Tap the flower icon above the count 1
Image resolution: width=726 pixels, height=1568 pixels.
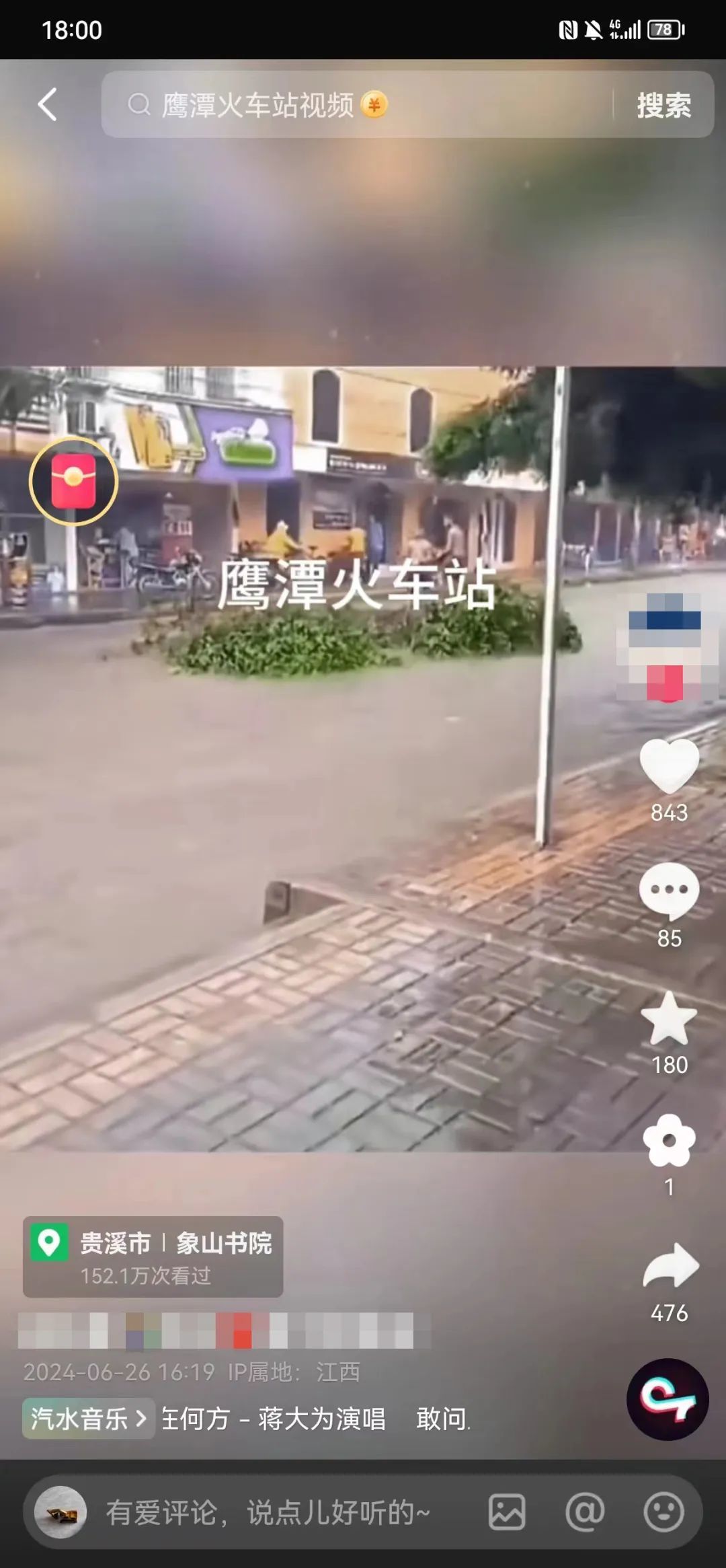click(669, 1141)
